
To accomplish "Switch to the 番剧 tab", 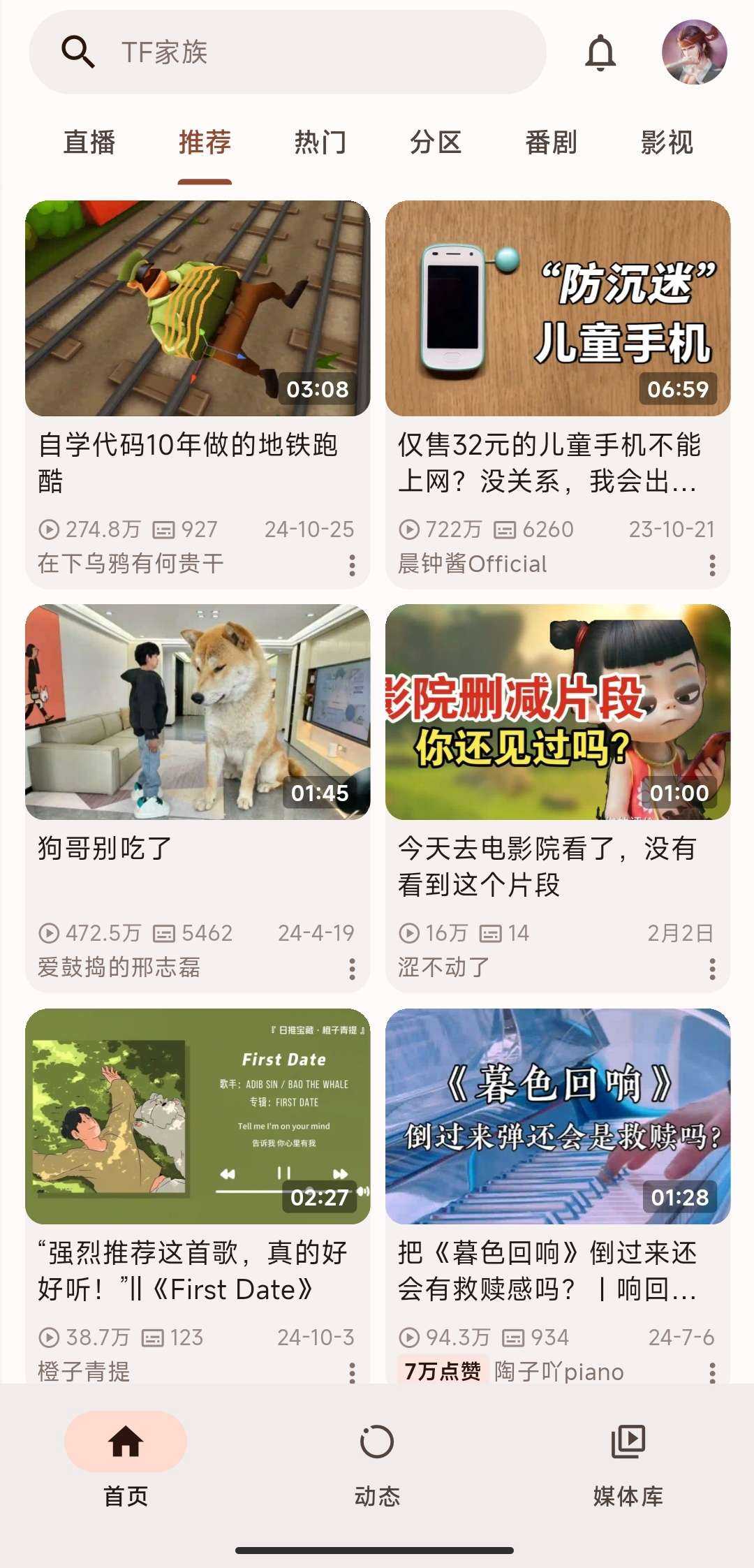I will click(551, 142).
